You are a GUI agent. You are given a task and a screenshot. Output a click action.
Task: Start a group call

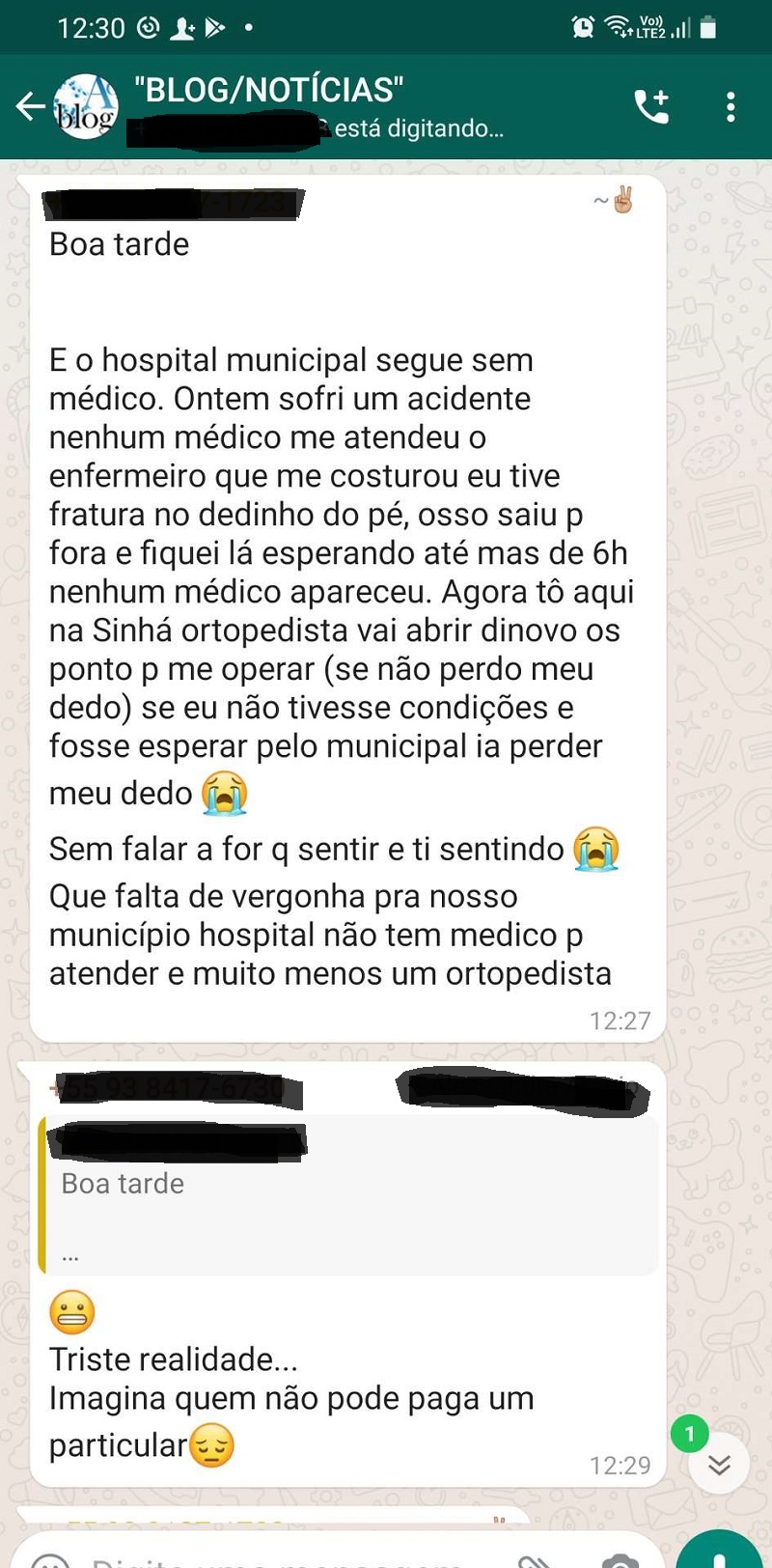click(x=652, y=106)
